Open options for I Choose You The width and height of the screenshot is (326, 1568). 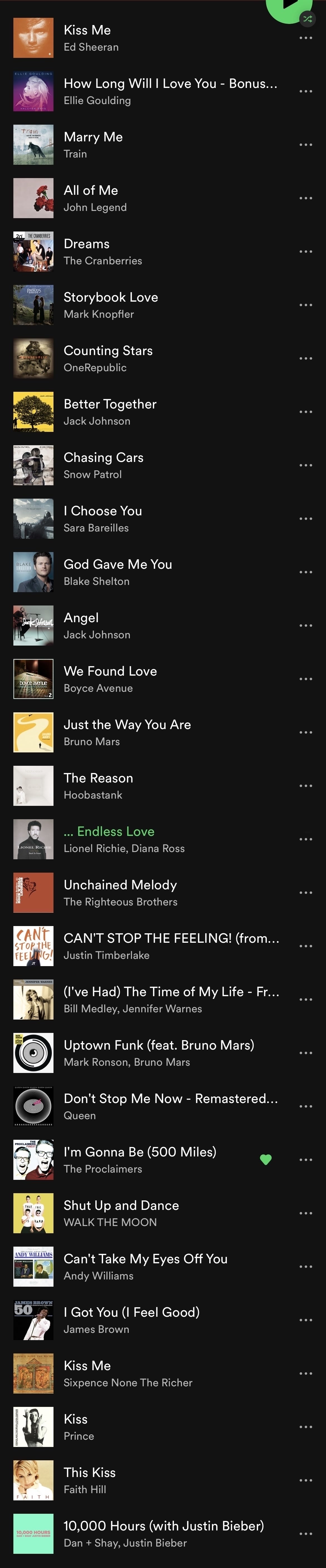click(x=305, y=519)
